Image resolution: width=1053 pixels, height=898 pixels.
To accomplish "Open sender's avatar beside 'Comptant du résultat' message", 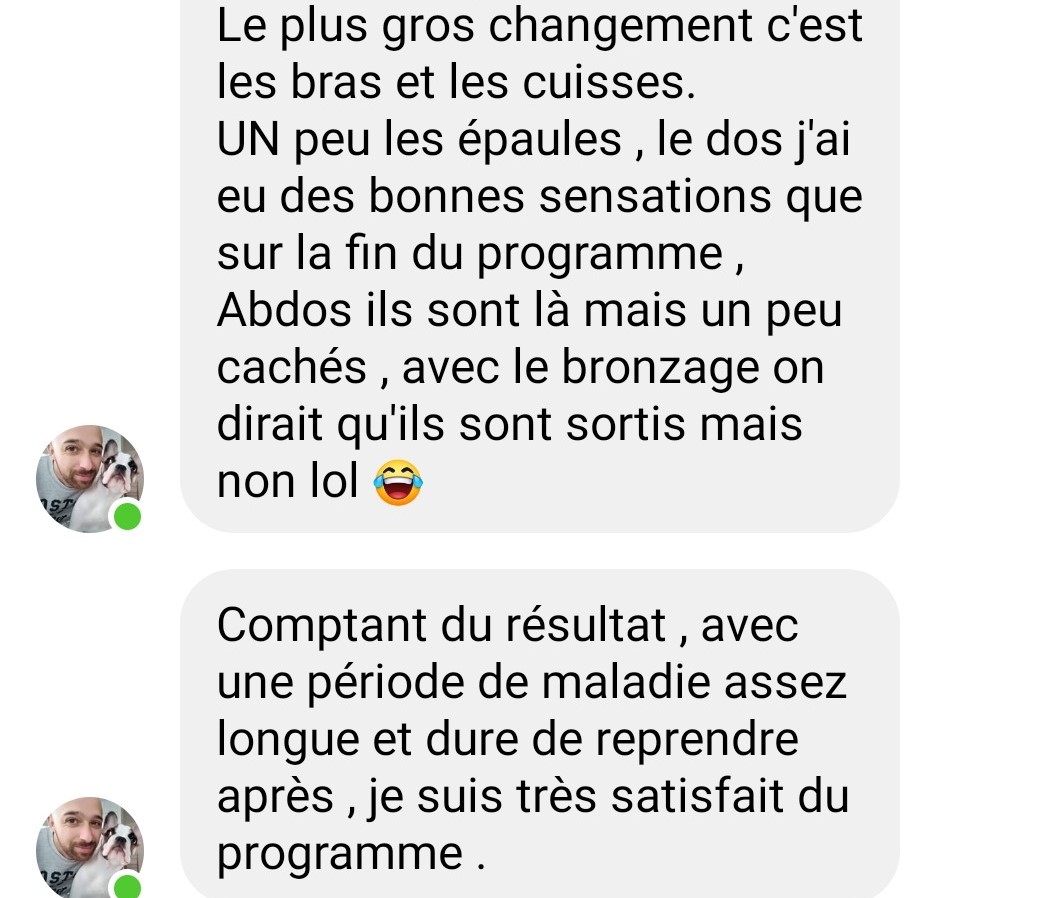I will pos(90,848).
